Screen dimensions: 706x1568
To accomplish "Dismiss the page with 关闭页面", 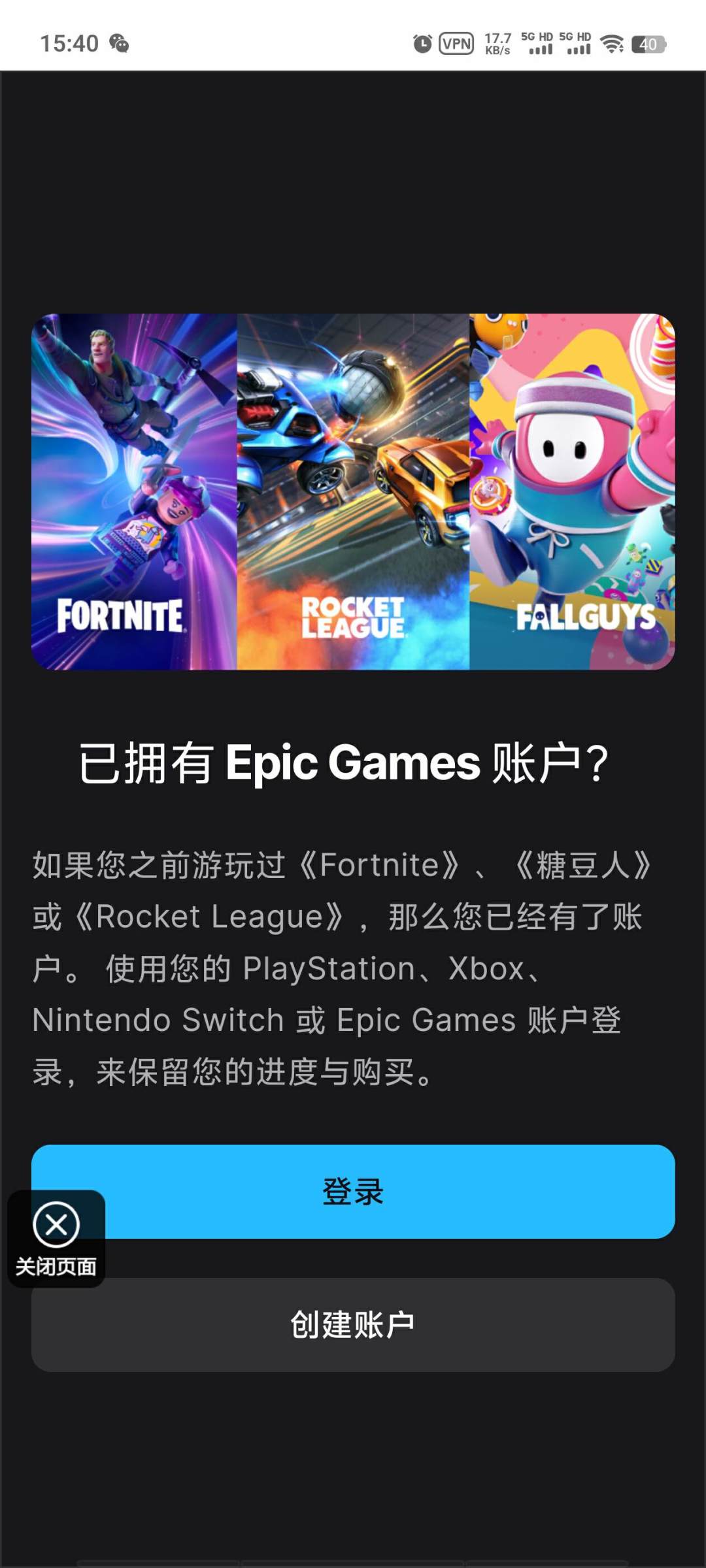I will click(56, 1237).
